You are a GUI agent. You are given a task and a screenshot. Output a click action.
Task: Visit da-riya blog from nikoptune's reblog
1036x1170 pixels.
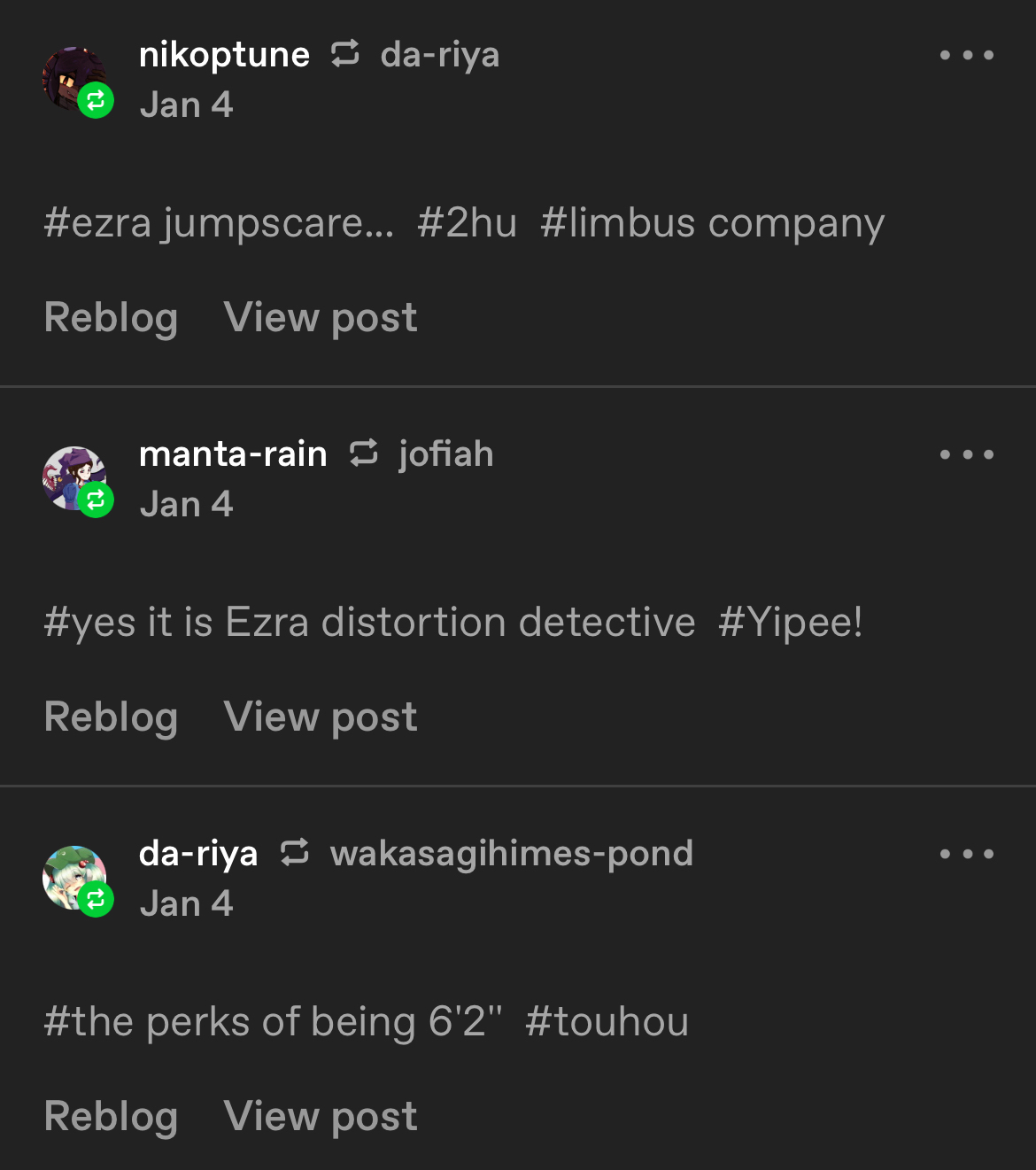(439, 55)
